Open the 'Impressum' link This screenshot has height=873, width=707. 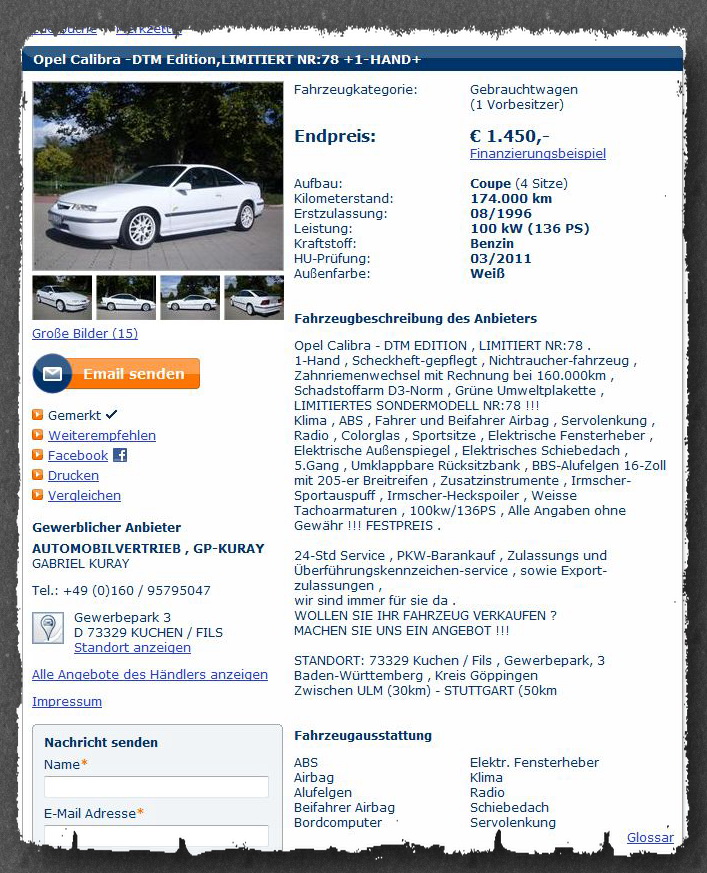67,701
